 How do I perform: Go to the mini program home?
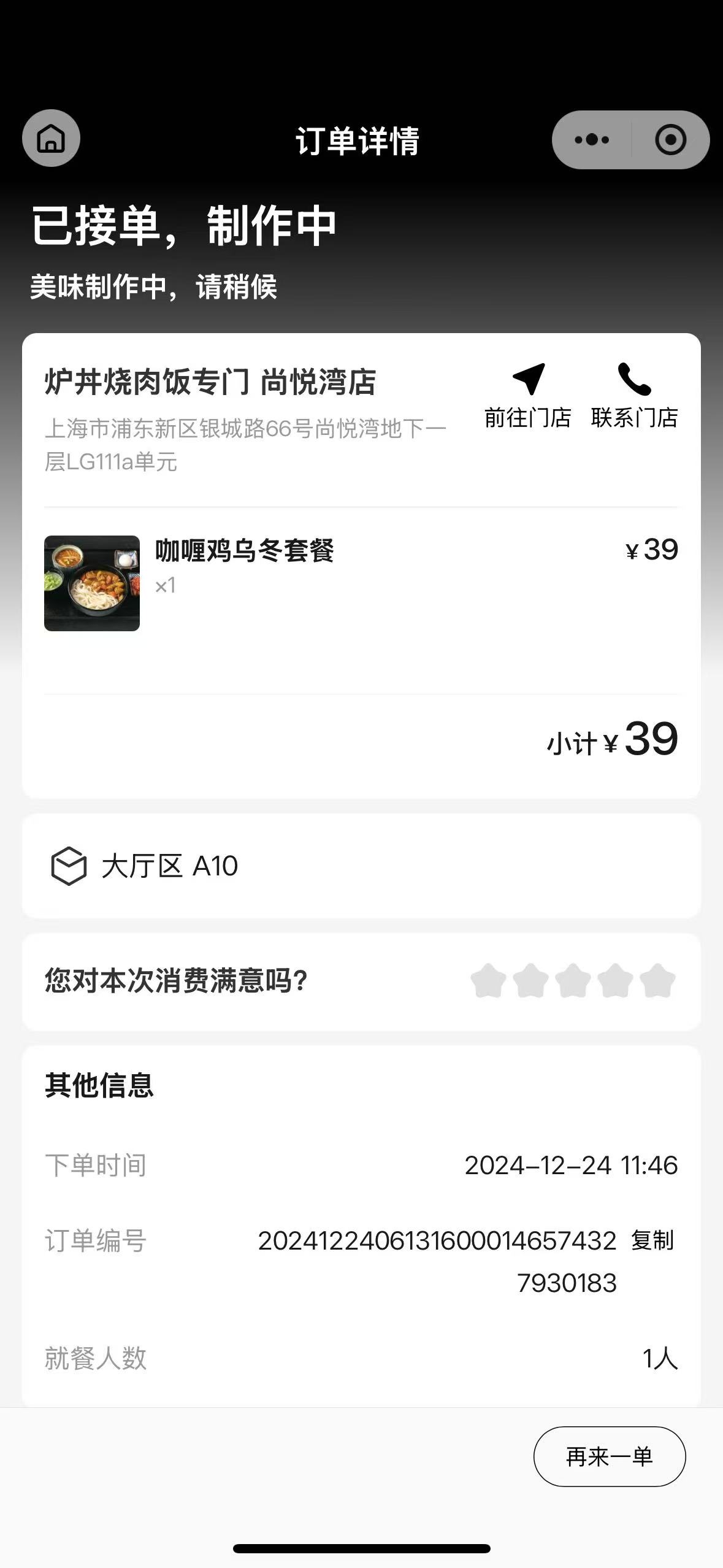pos(51,138)
